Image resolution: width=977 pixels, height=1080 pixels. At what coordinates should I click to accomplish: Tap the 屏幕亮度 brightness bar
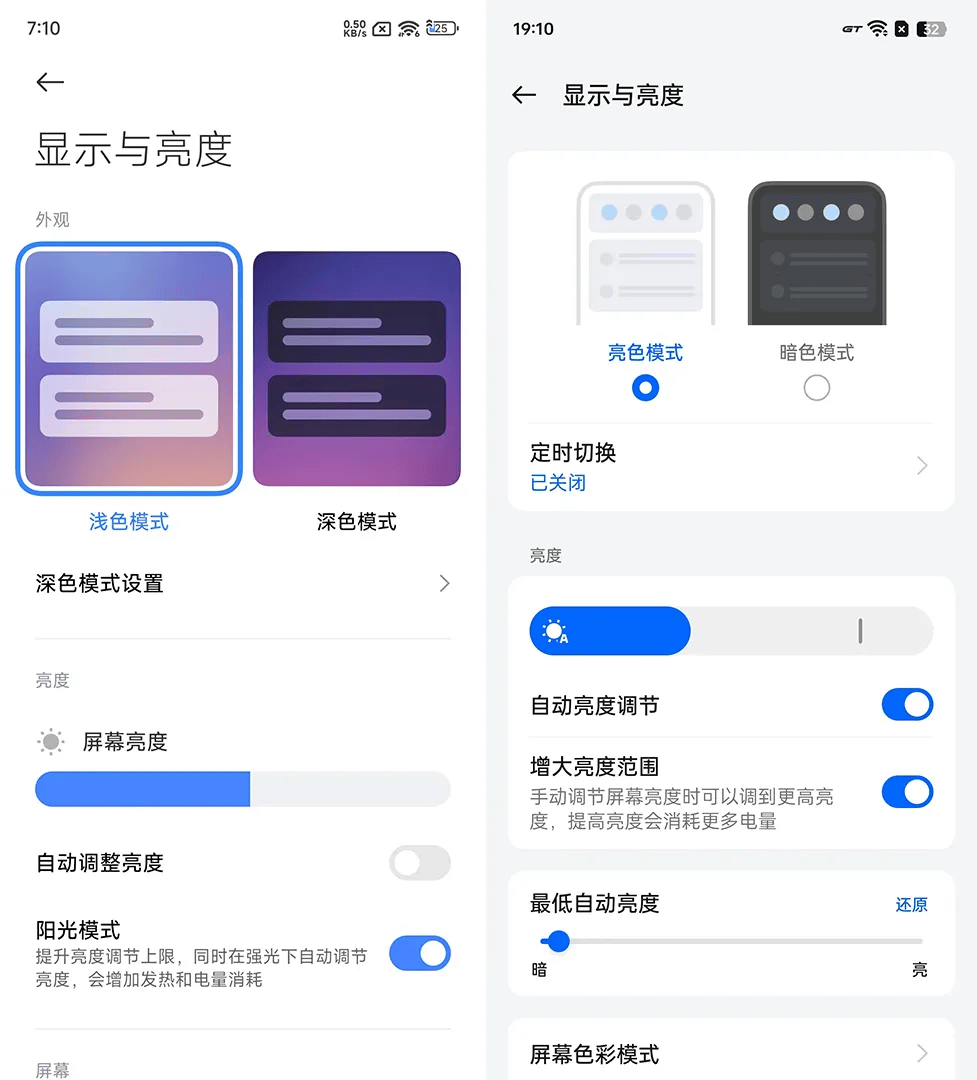point(243,789)
